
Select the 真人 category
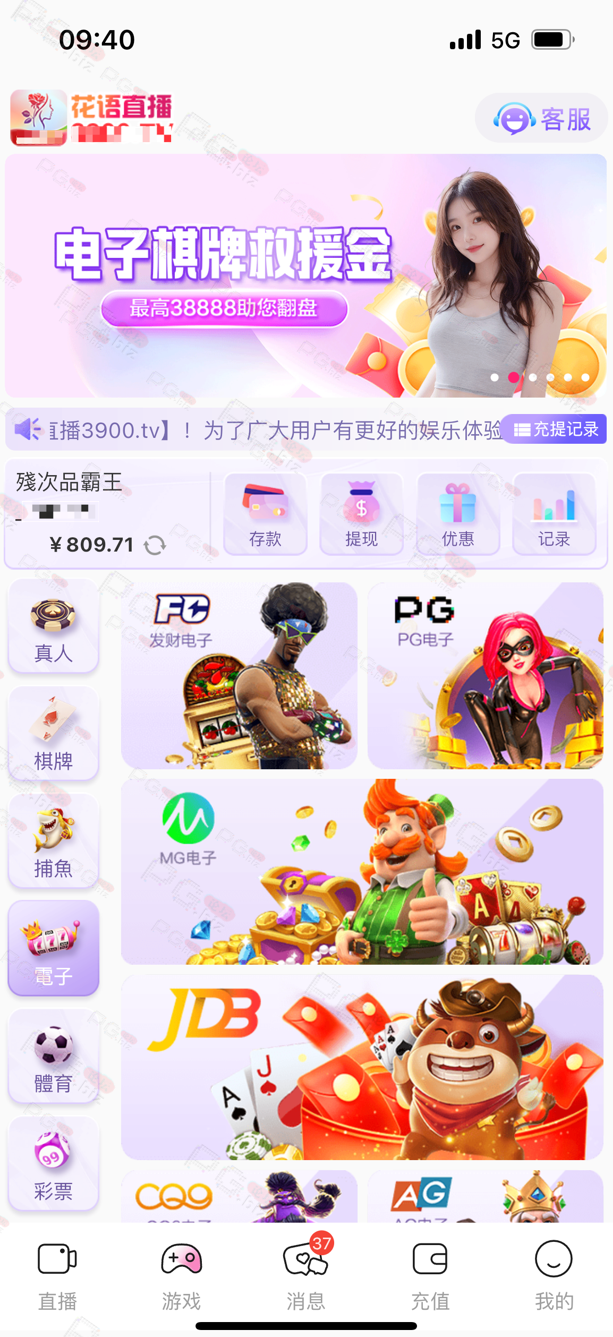[54, 628]
